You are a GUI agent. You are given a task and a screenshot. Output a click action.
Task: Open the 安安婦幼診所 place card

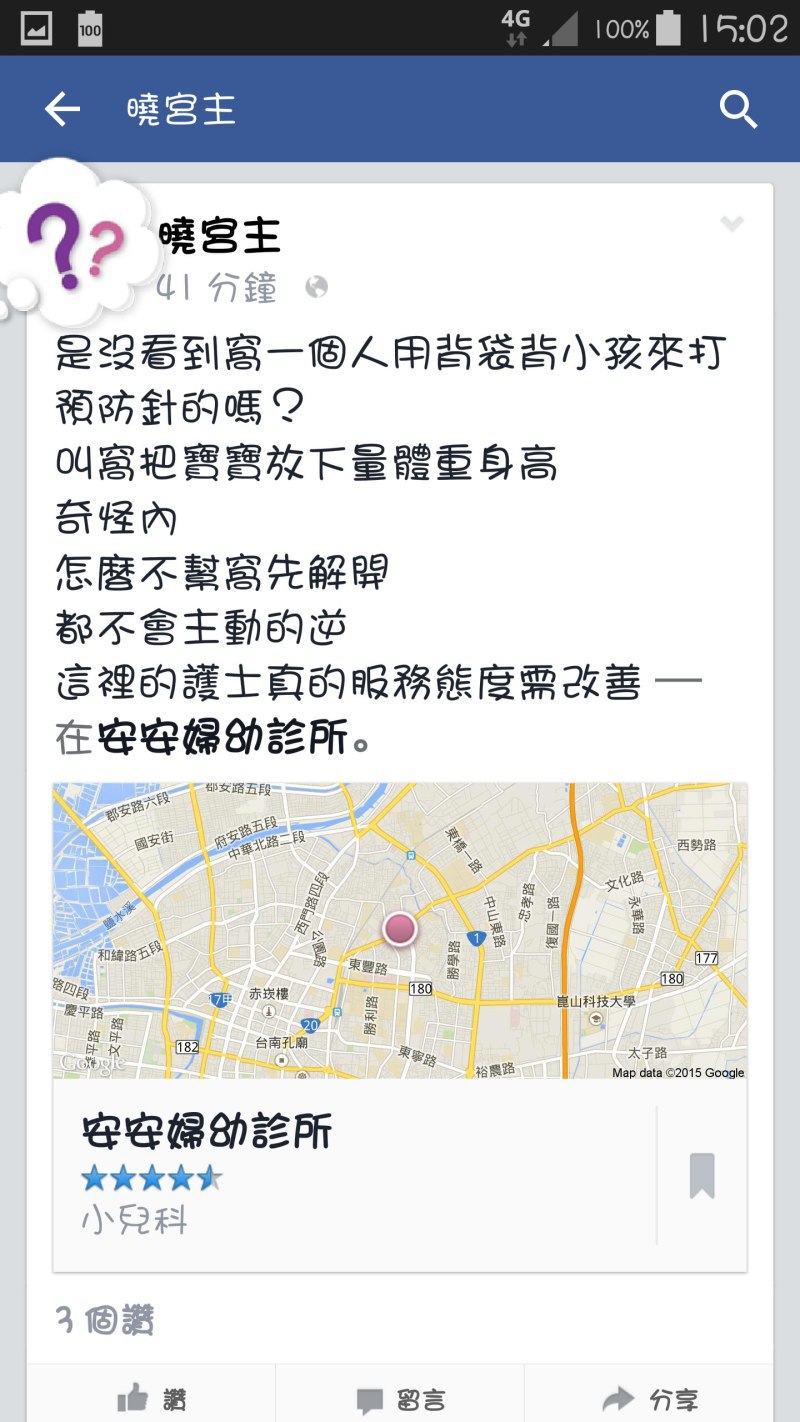tap(350, 1175)
